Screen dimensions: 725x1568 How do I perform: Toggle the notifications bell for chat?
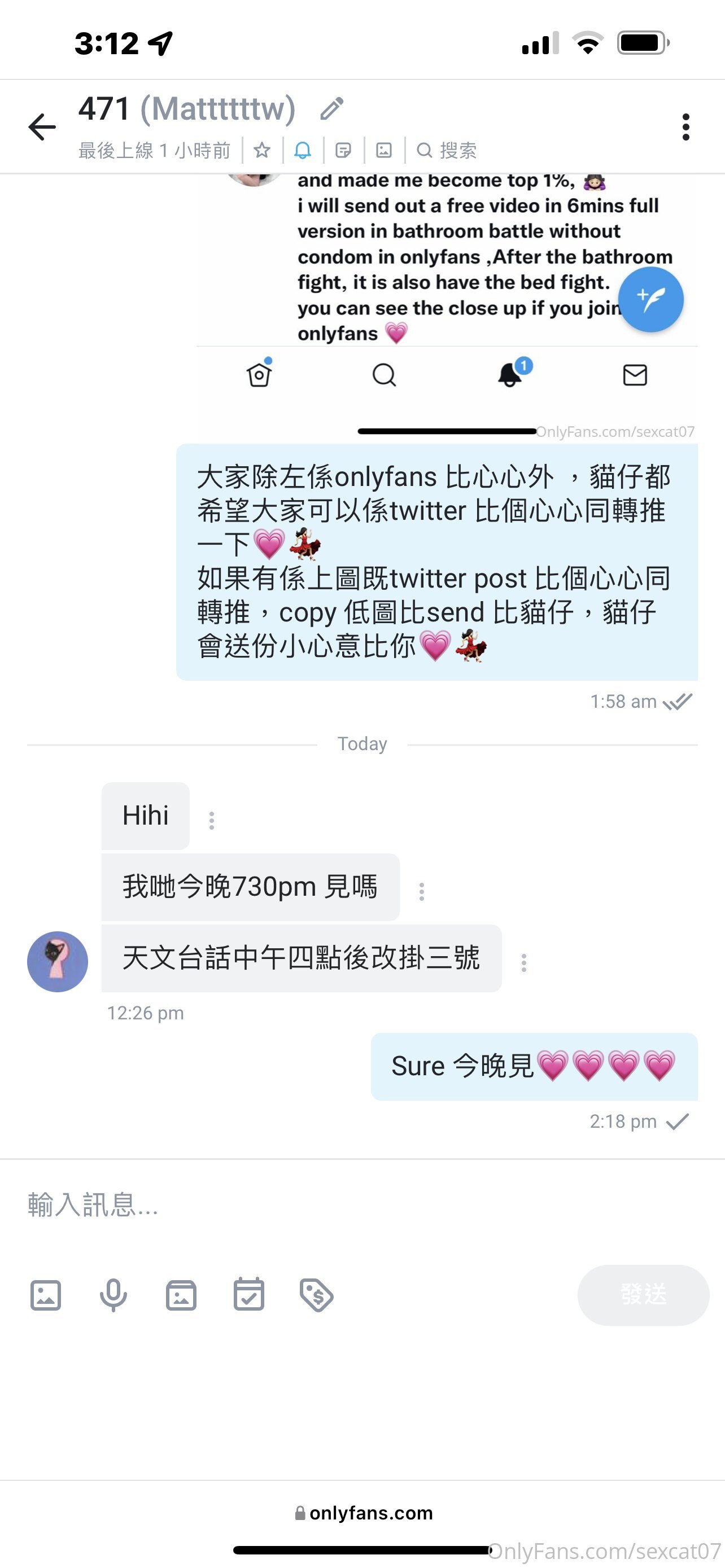point(303,150)
